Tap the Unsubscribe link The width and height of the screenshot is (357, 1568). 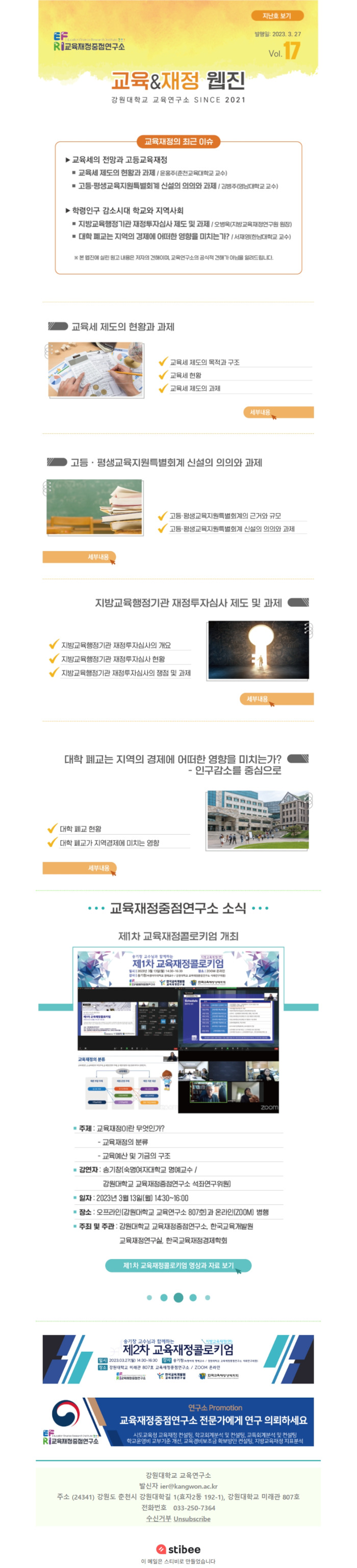point(192,1518)
